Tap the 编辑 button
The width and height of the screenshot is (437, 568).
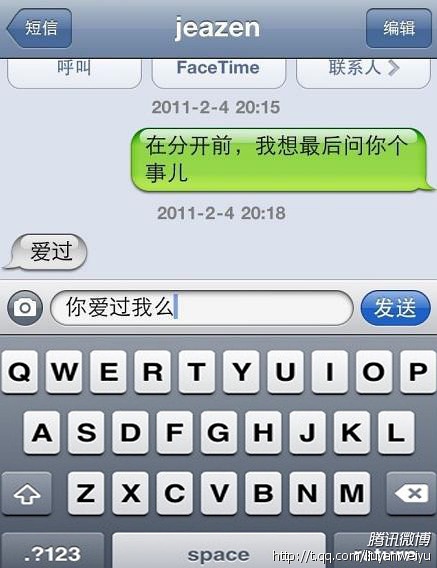pyautogui.click(x=399, y=28)
